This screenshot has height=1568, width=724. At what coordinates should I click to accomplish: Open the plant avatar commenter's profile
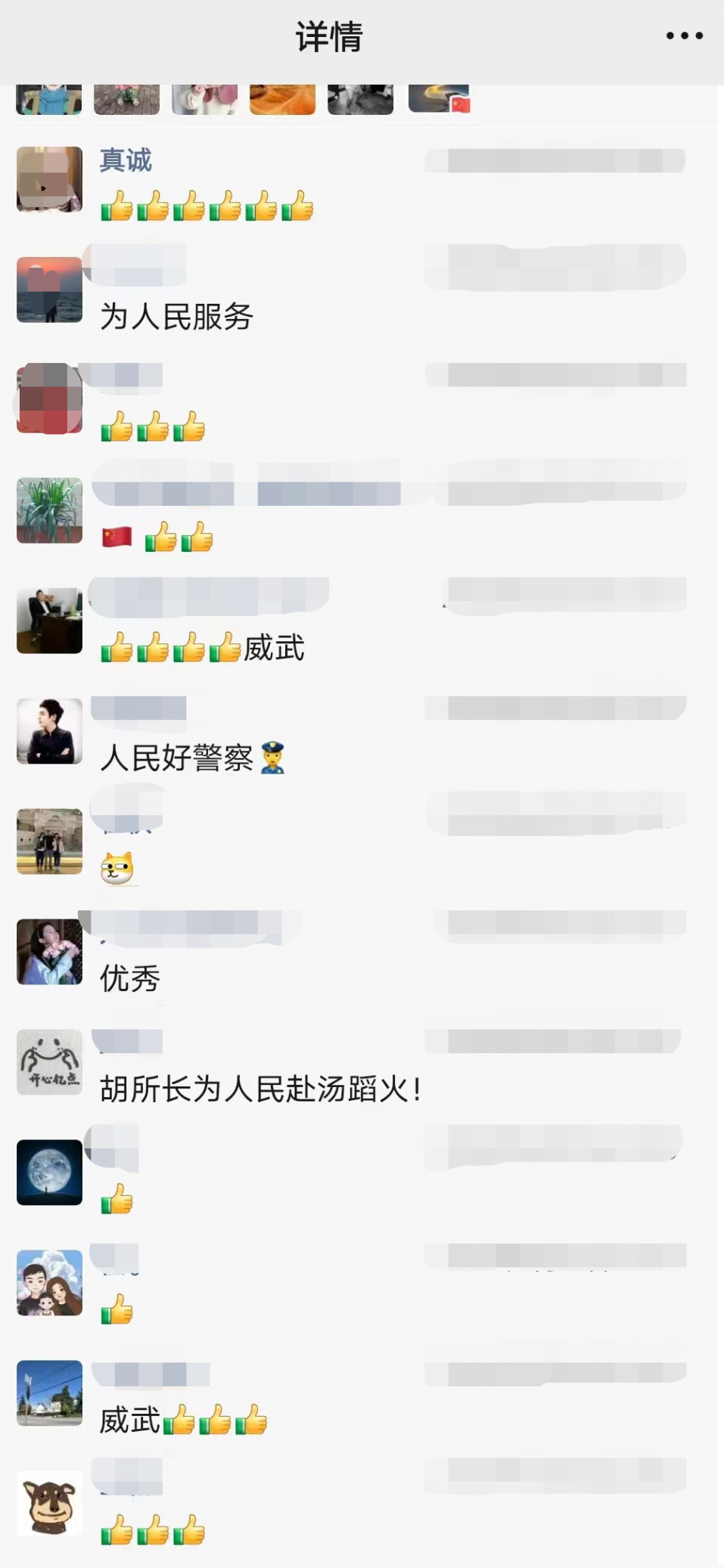(x=50, y=510)
